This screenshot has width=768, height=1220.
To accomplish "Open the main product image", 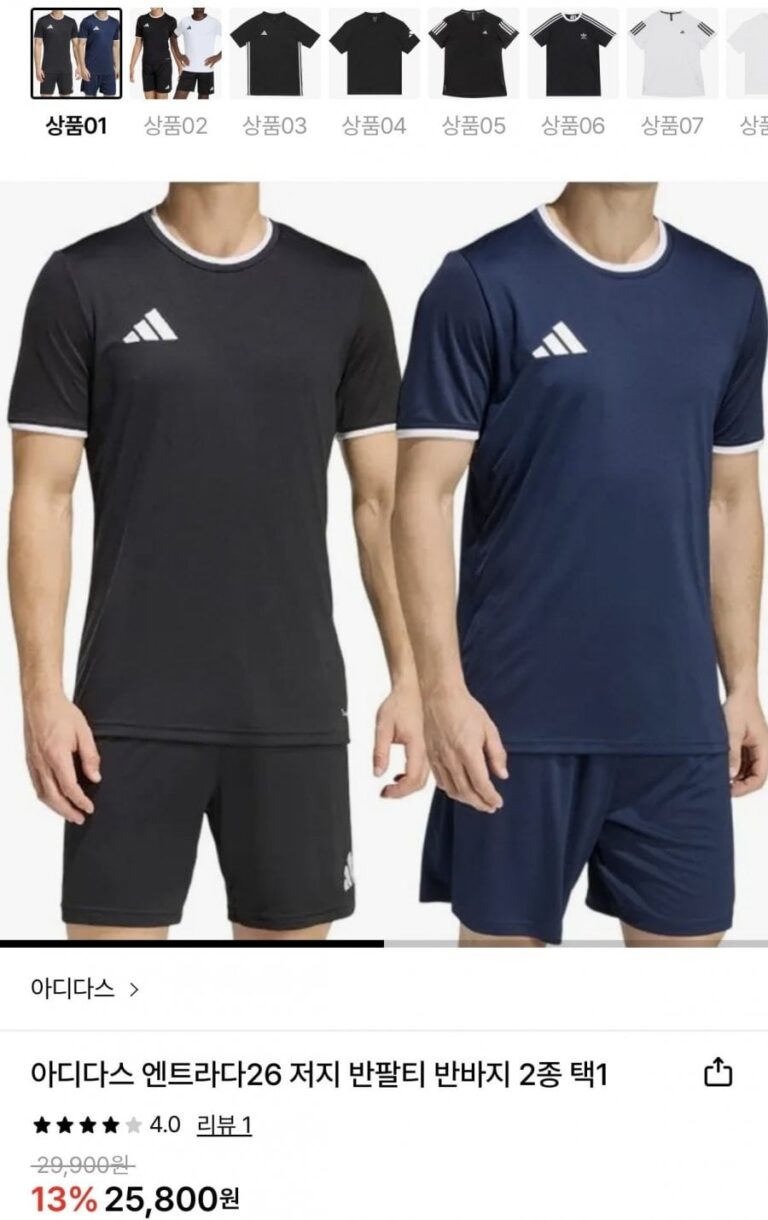I will pyautogui.click(x=384, y=560).
